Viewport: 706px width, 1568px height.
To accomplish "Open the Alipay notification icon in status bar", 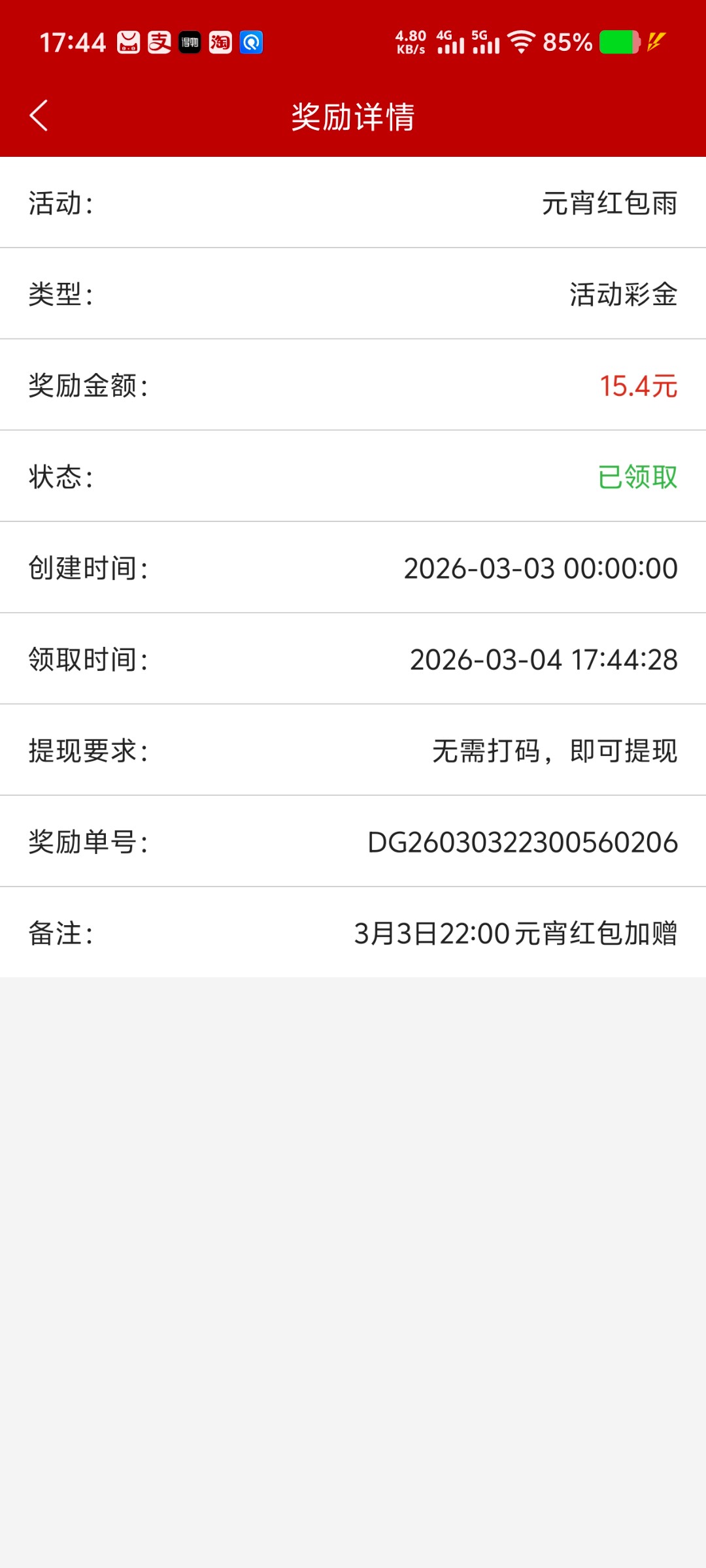I will pyautogui.click(x=160, y=41).
